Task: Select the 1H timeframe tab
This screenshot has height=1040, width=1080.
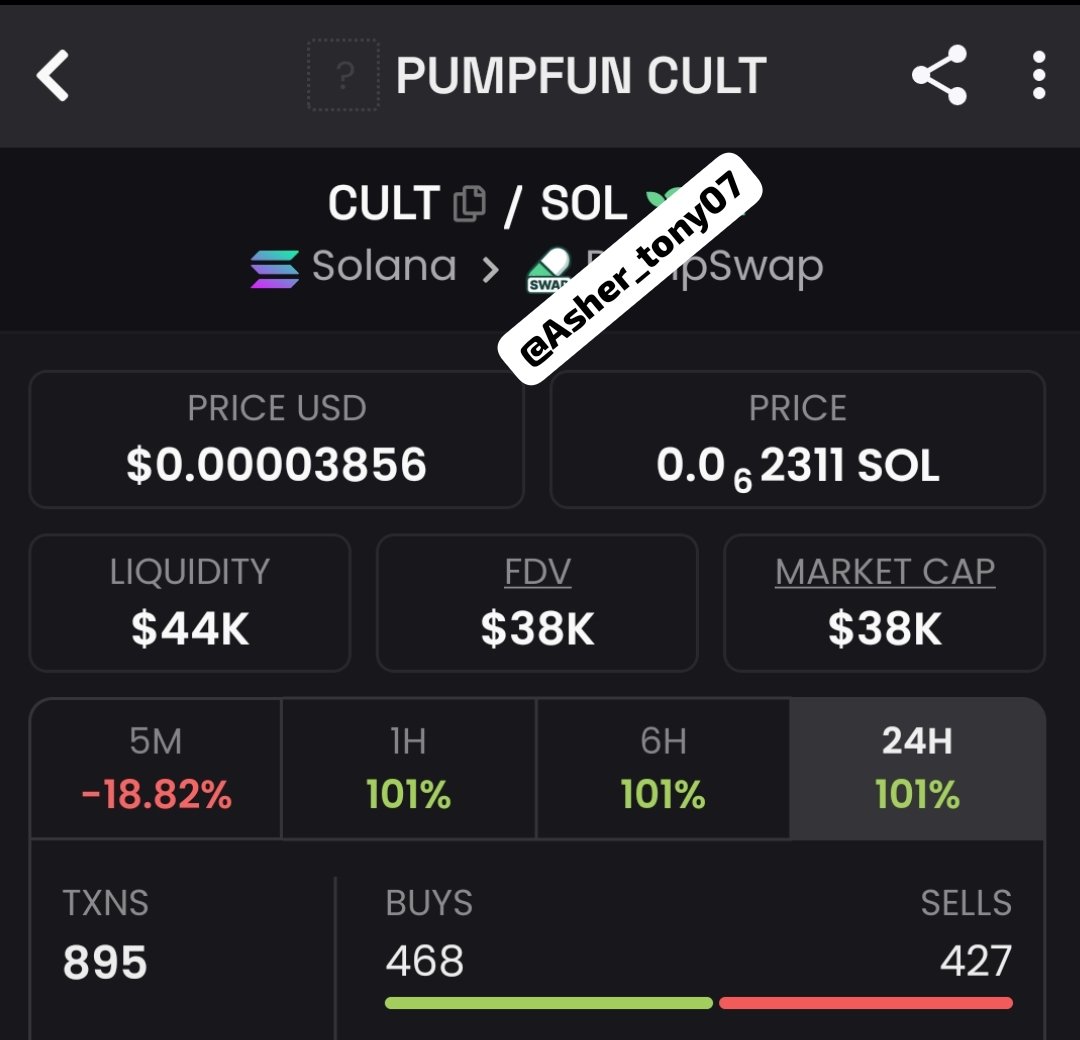Action: click(409, 768)
